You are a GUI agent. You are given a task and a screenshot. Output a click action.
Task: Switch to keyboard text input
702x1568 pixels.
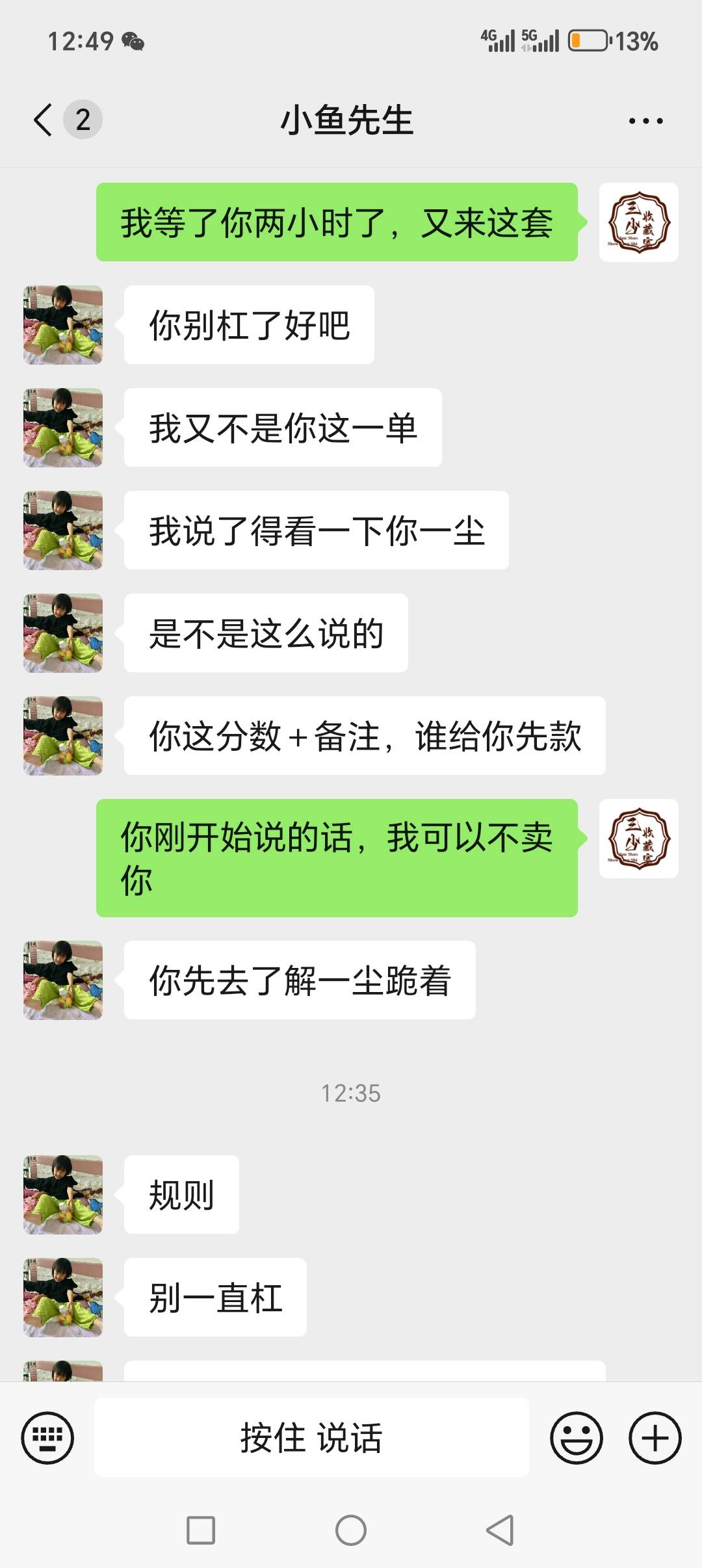tap(47, 1437)
